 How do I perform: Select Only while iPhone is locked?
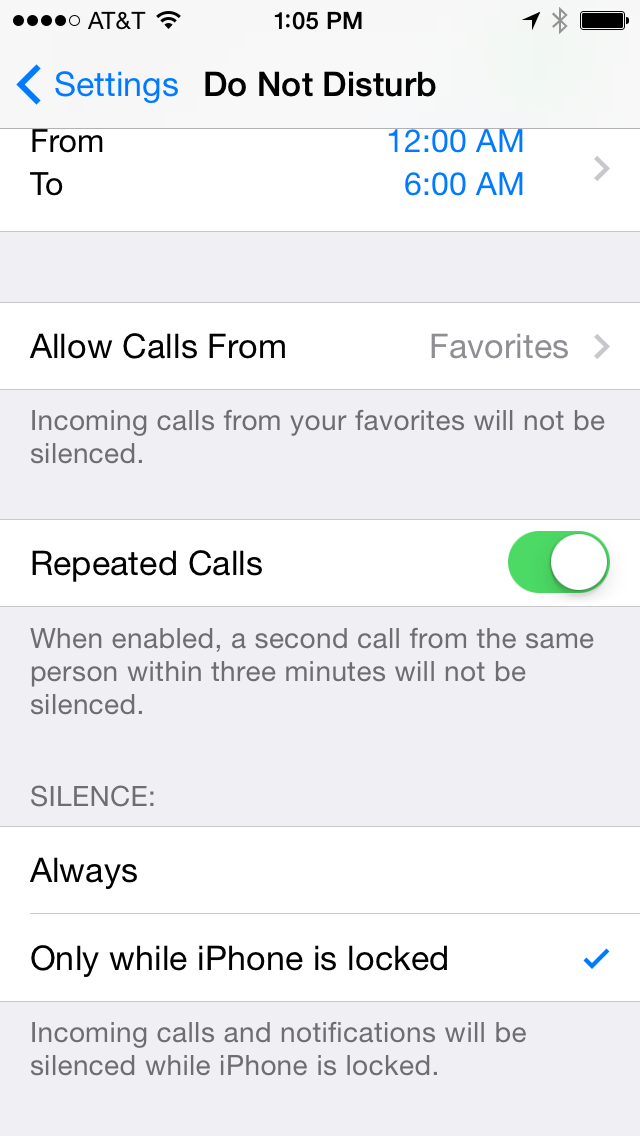tap(320, 958)
